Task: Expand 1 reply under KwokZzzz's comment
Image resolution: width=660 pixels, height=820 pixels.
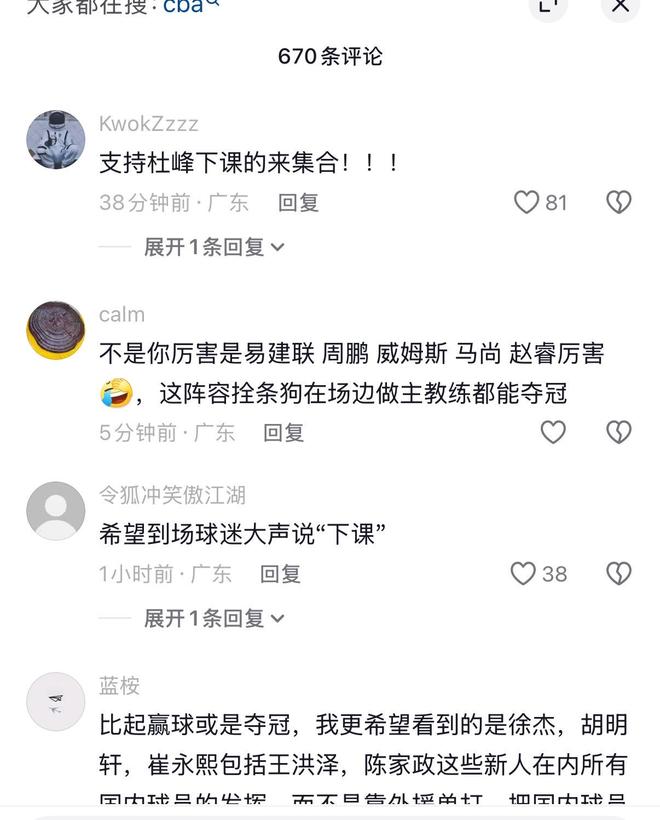Action: 214,246
